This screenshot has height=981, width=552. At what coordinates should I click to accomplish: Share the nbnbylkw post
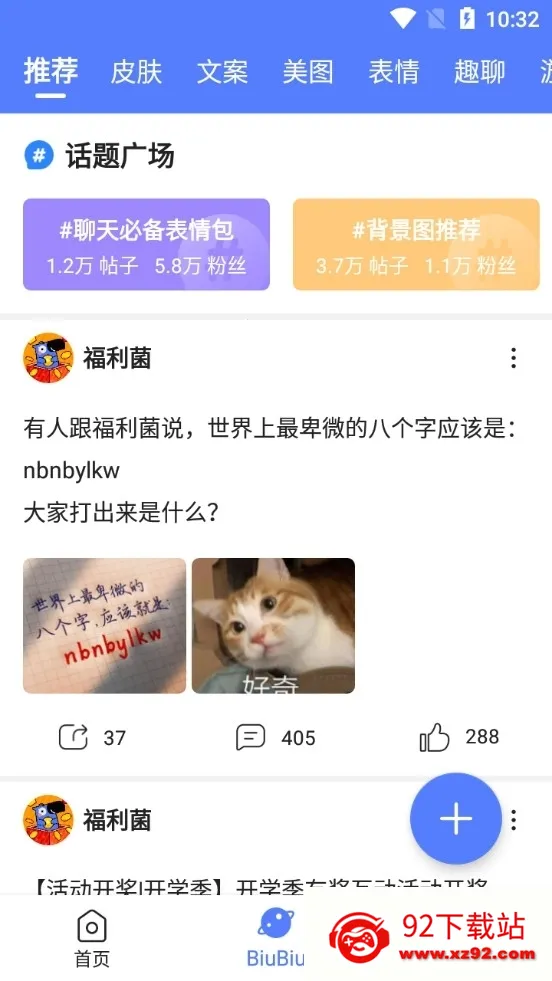pyautogui.click(x=92, y=737)
